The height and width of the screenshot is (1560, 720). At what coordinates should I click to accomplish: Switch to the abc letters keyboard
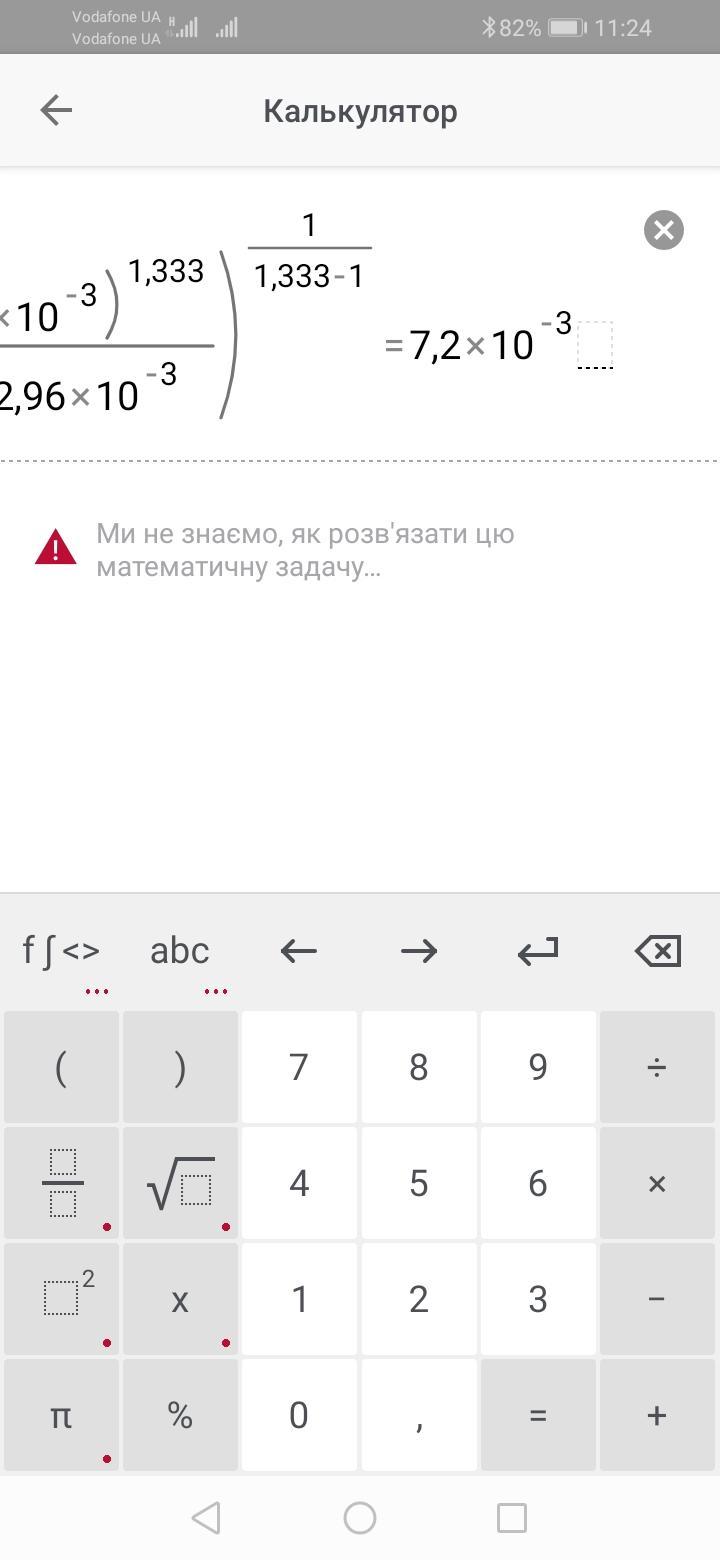click(180, 951)
